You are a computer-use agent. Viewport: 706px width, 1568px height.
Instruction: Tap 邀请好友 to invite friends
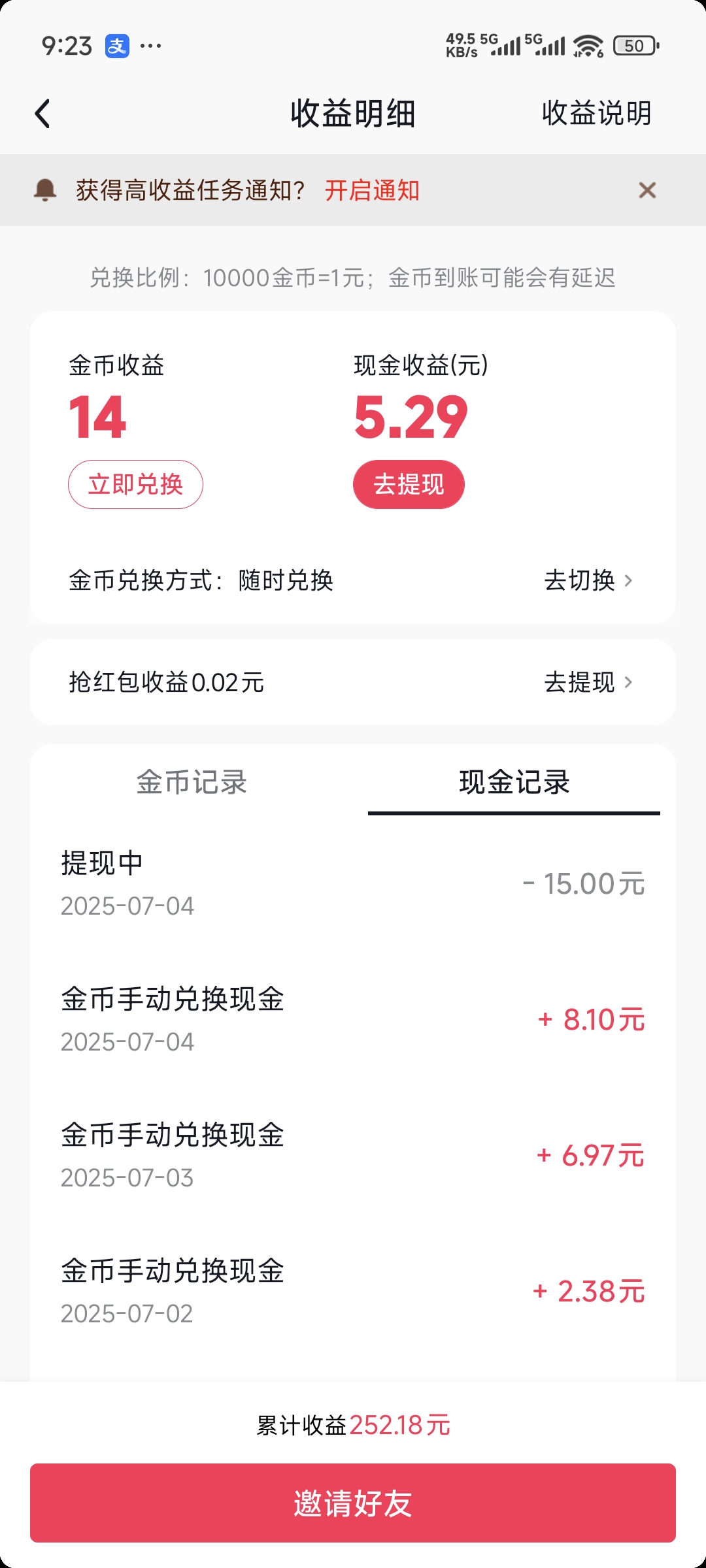tap(353, 1503)
